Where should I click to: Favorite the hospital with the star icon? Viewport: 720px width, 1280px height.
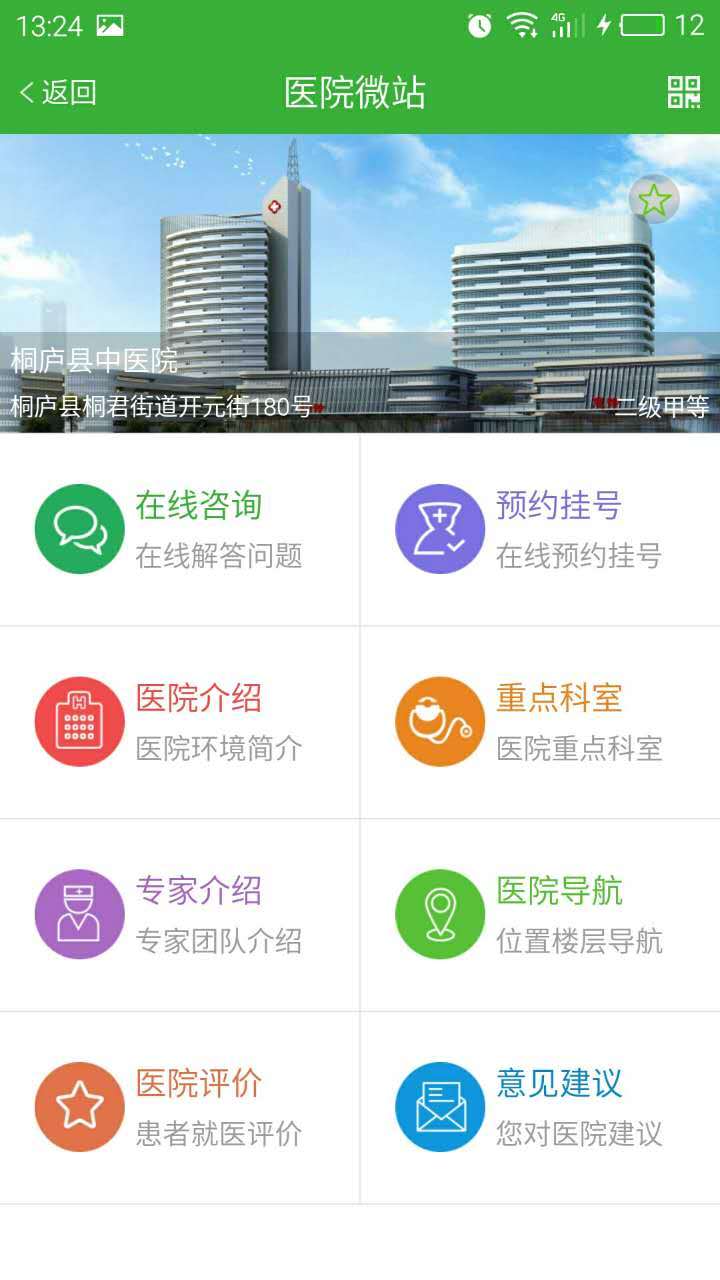(654, 200)
